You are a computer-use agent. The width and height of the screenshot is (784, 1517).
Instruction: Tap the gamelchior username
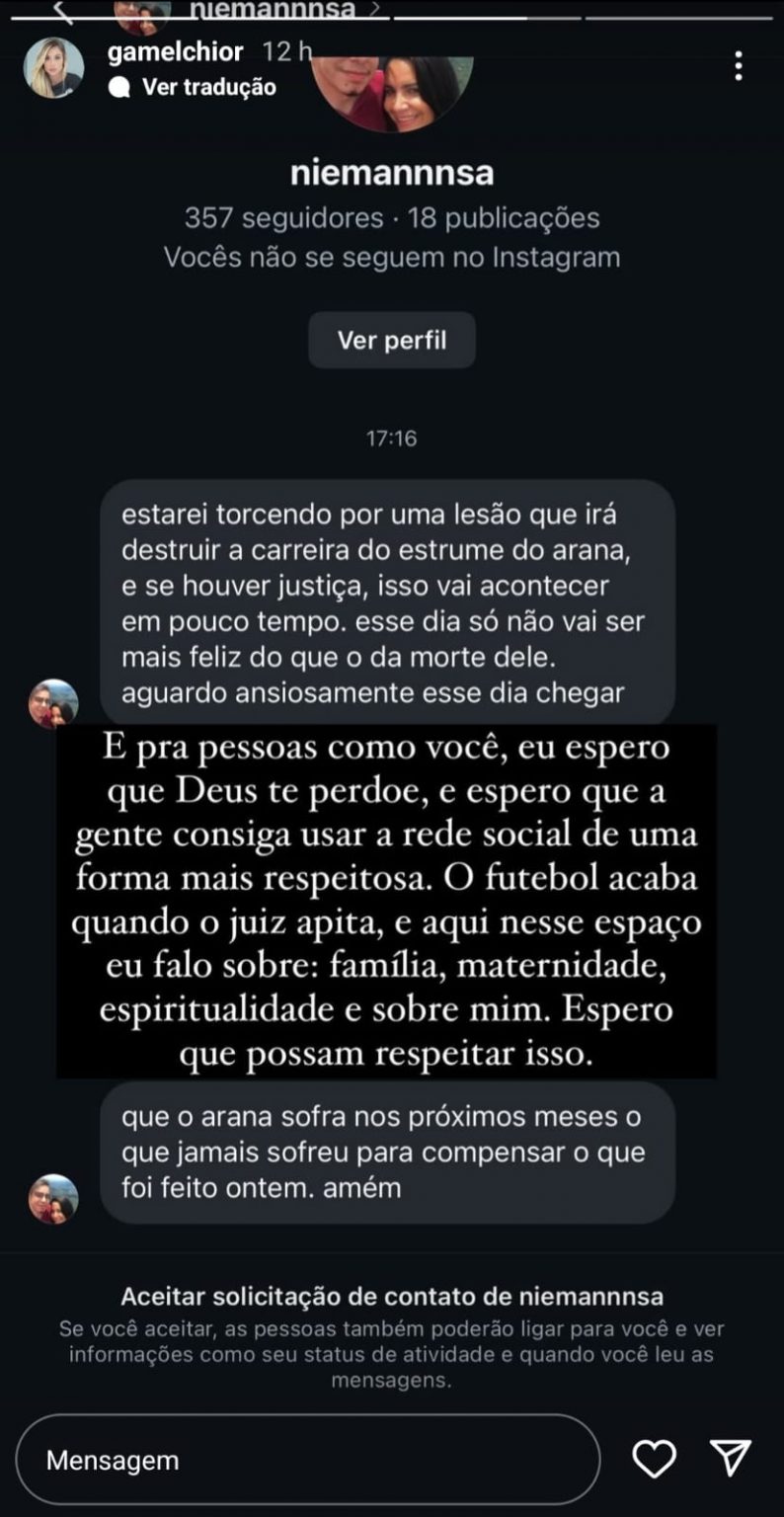pos(176,52)
